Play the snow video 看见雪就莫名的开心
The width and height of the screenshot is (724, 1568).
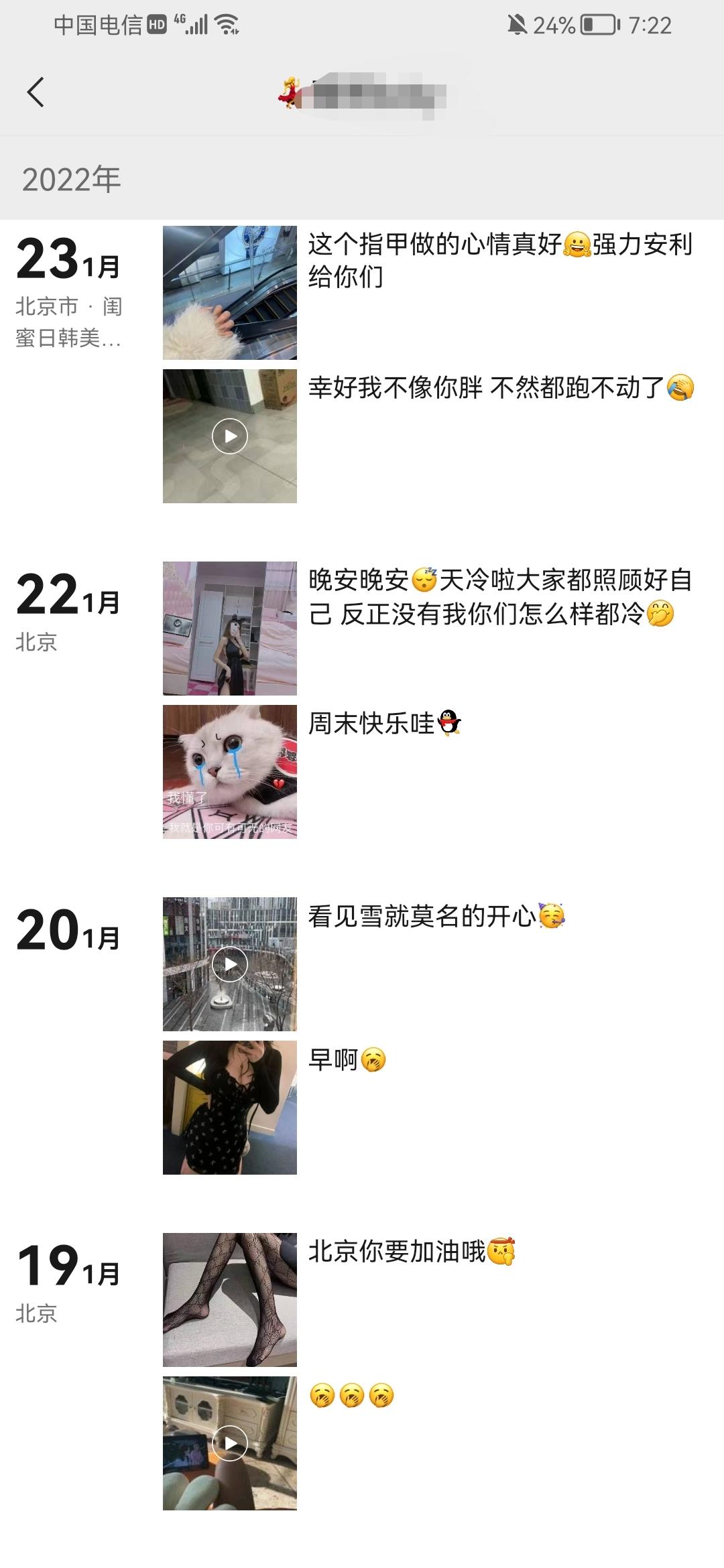click(x=229, y=964)
